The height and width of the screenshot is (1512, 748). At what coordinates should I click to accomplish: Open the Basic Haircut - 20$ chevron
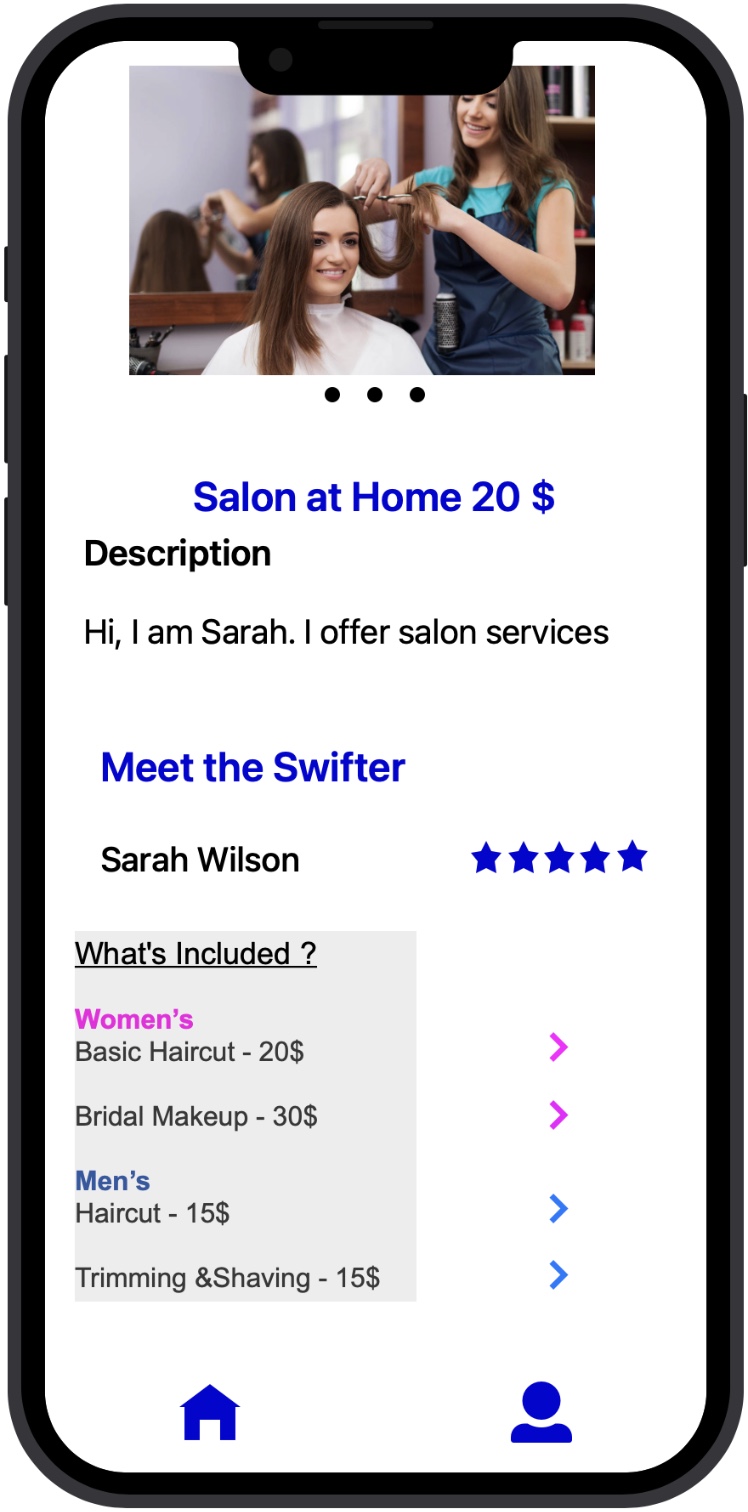click(558, 1048)
